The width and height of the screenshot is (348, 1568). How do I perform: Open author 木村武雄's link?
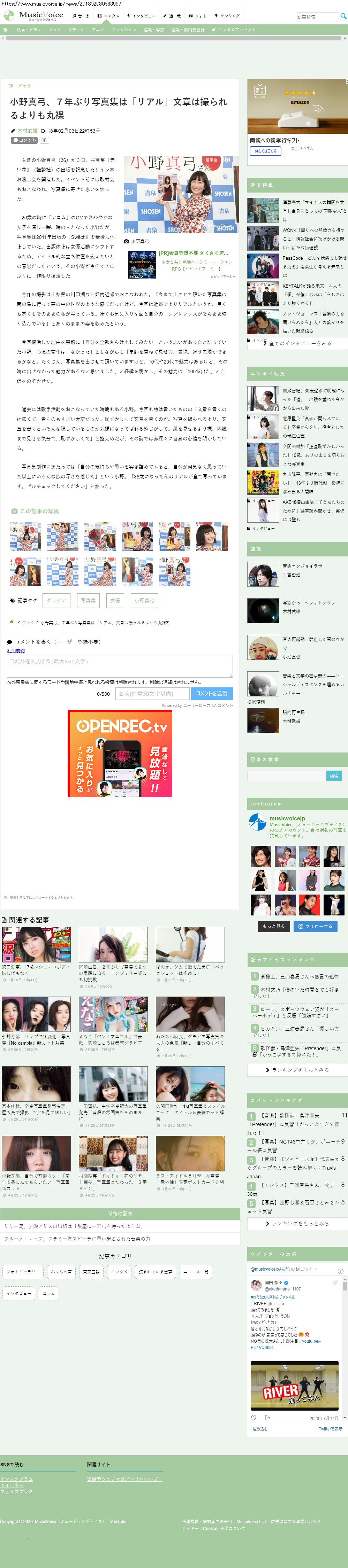click(x=27, y=131)
